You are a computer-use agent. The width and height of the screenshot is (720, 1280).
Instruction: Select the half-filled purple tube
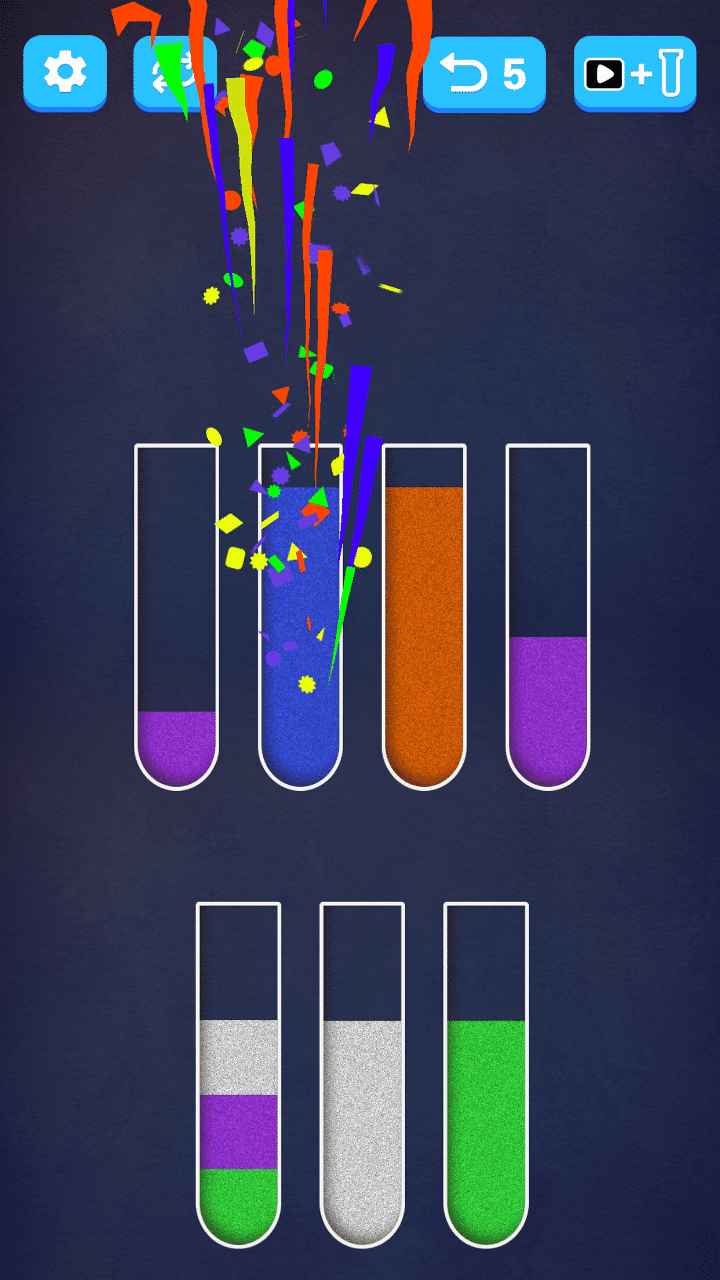click(549, 700)
